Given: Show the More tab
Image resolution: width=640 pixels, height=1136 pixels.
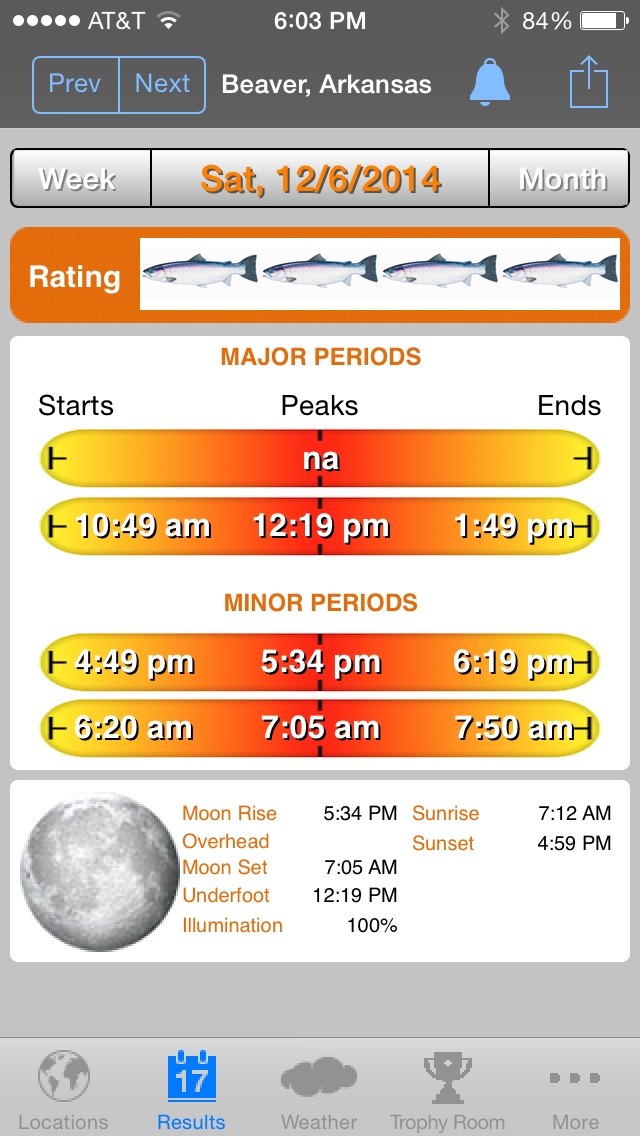Looking at the screenshot, I should click(575, 1090).
